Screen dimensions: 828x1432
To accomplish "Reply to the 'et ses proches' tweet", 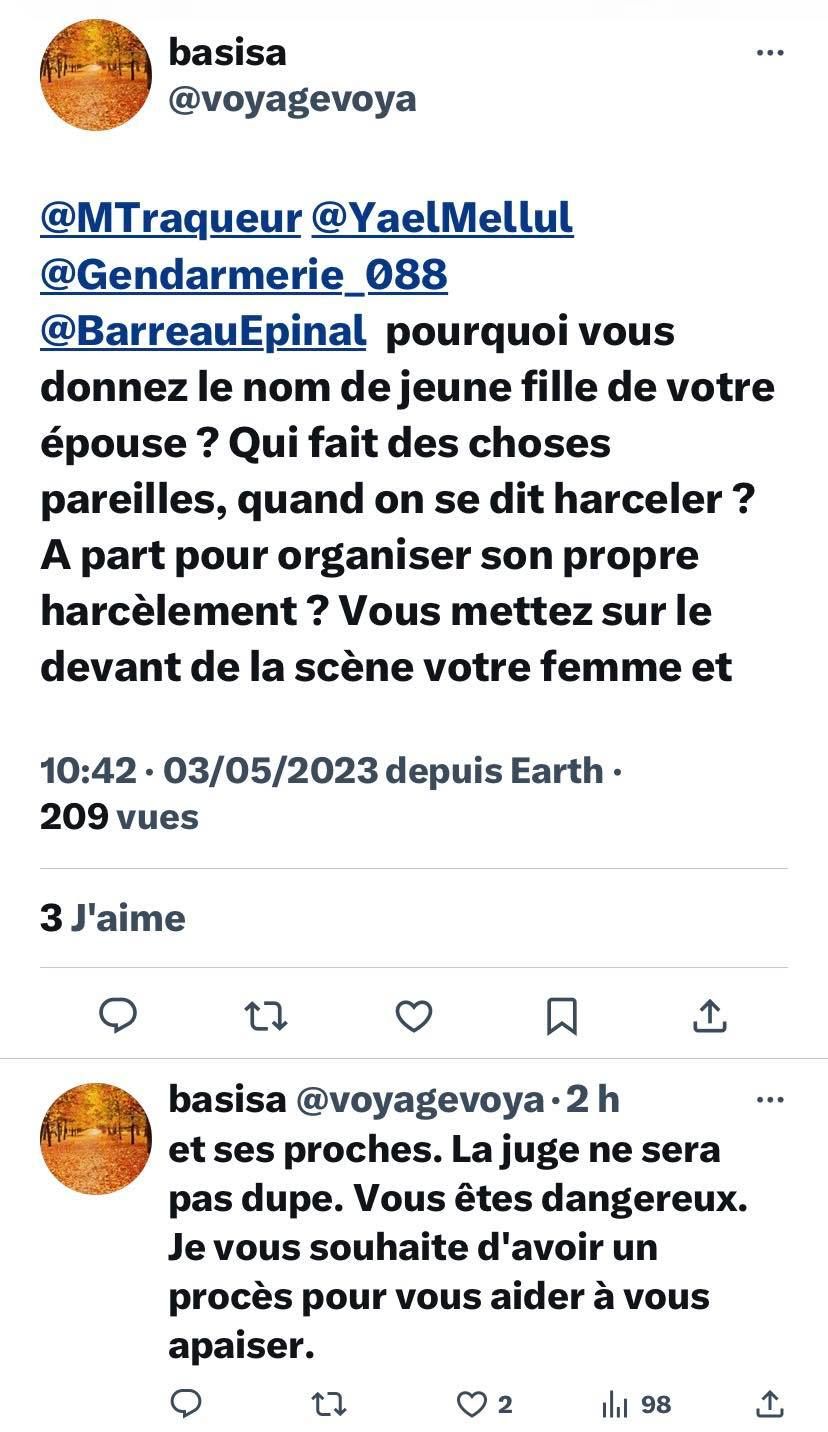I will pyautogui.click(x=186, y=1404).
